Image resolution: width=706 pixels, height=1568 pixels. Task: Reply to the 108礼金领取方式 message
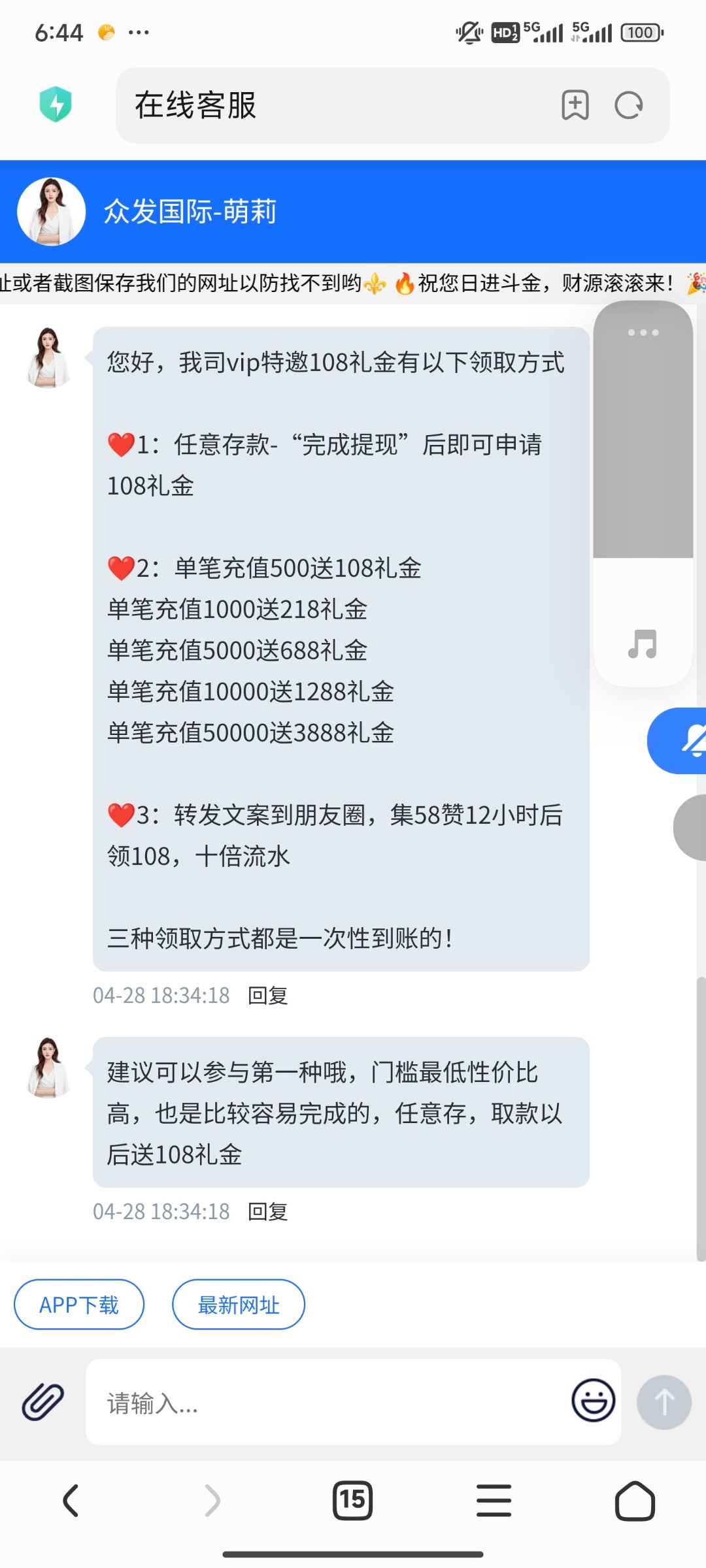pyautogui.click(x=268, y=996)
